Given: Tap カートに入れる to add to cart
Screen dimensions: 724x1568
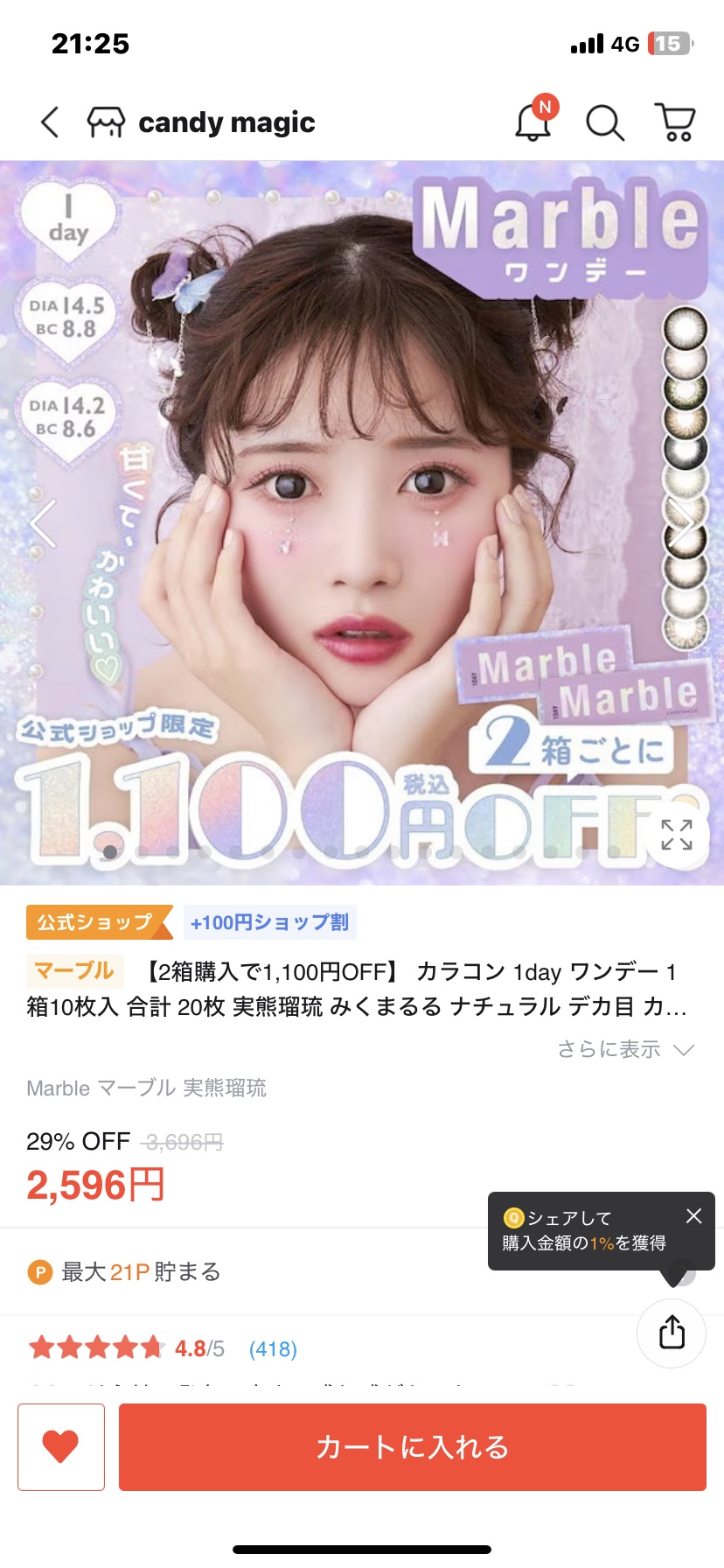Looking at the screenshot, I should pos(412,1446).
